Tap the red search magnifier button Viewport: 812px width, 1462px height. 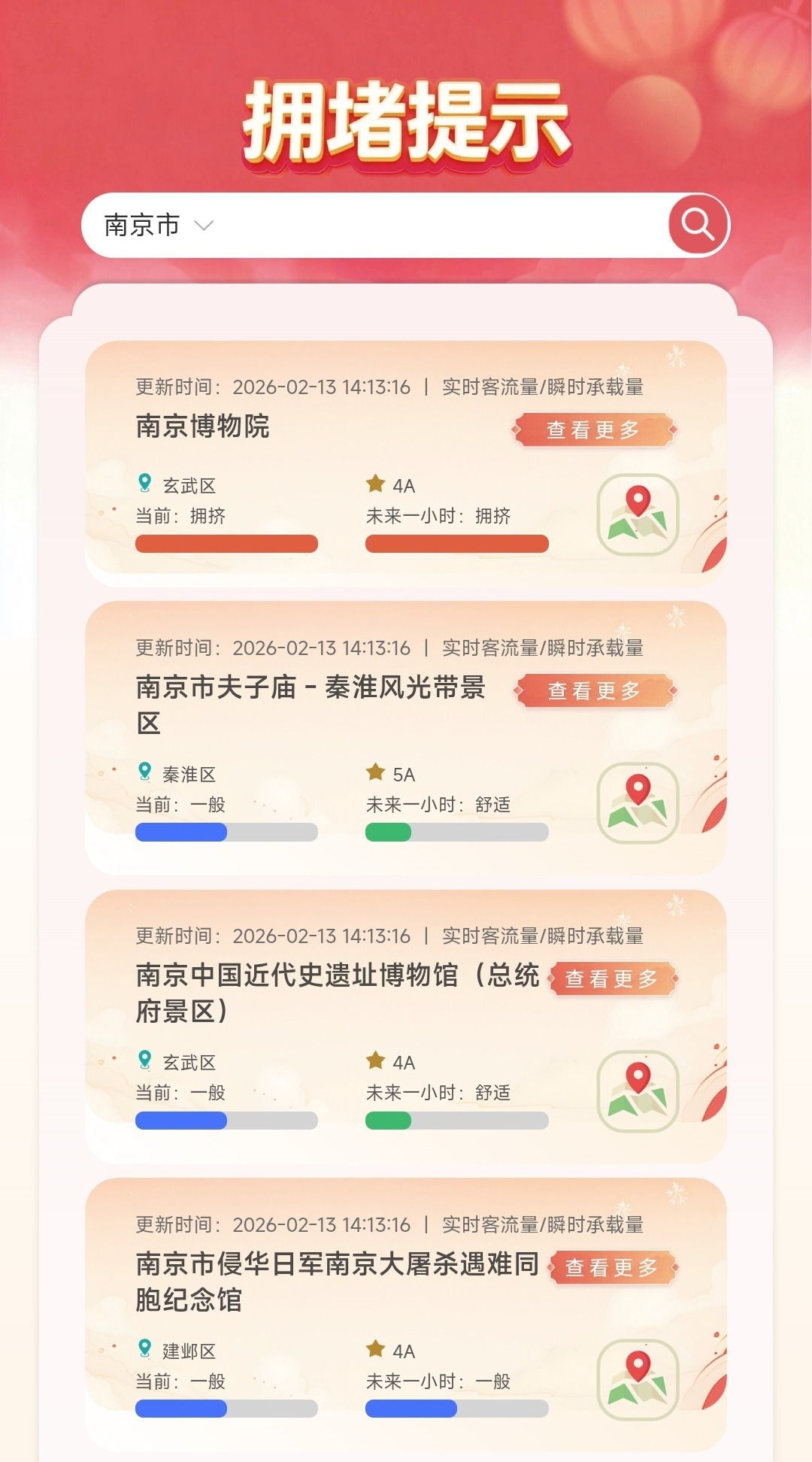tap(698, 225)
